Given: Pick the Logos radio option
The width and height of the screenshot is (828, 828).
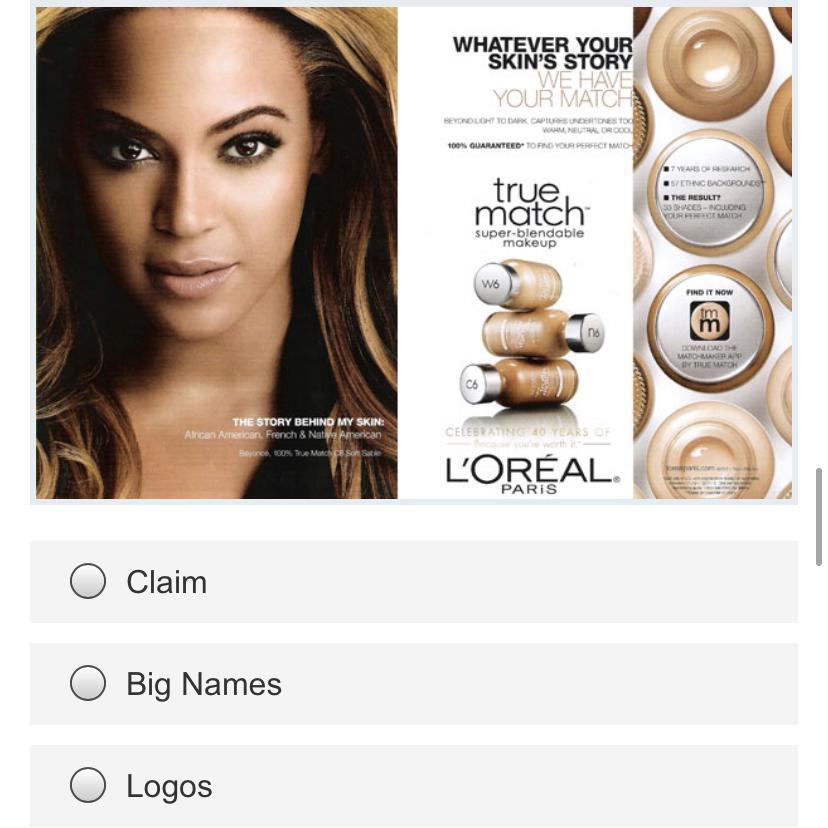Looking at the screenshot, I should click(88, 785).
